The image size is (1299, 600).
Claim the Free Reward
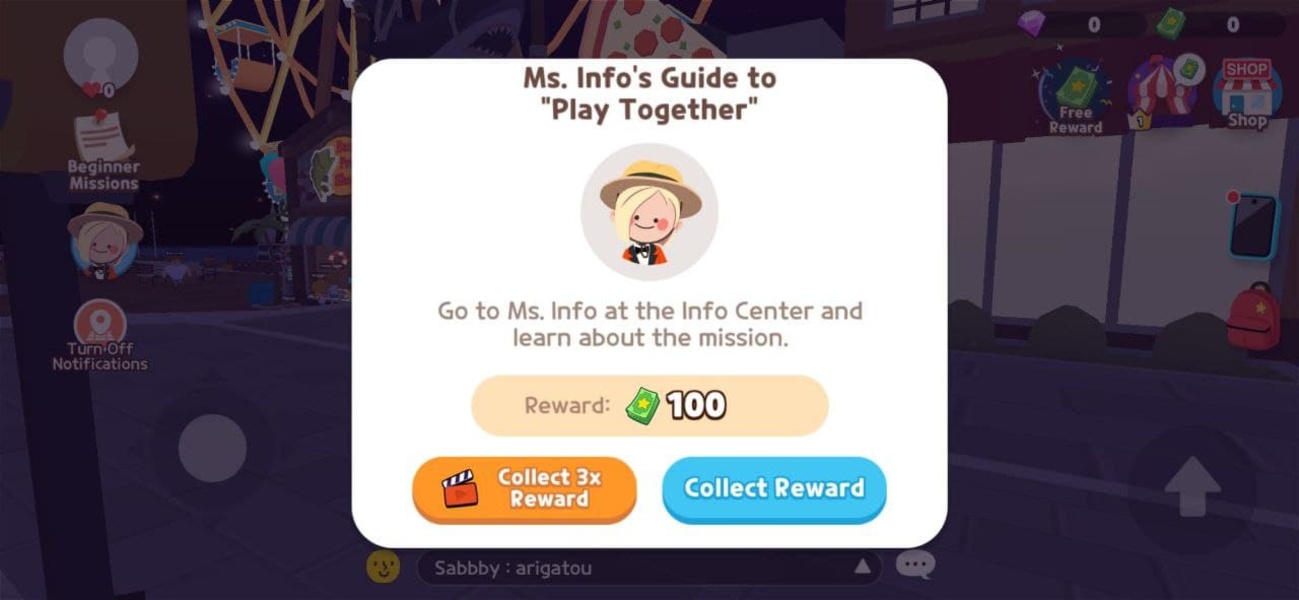[1075, 97]
